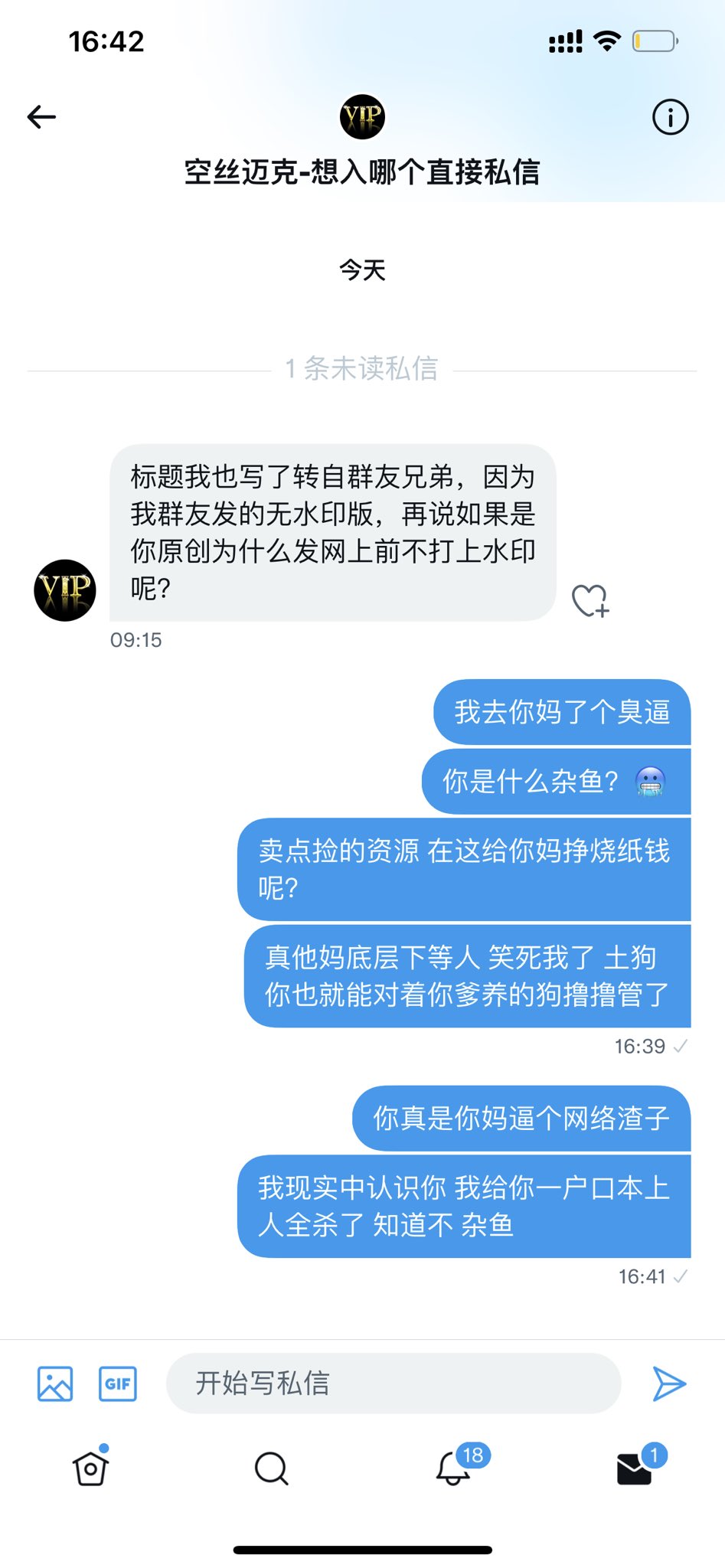The width and height of the screenshot is (725, 1568).
Task: Open conversation info
Action: coord(670,117)
